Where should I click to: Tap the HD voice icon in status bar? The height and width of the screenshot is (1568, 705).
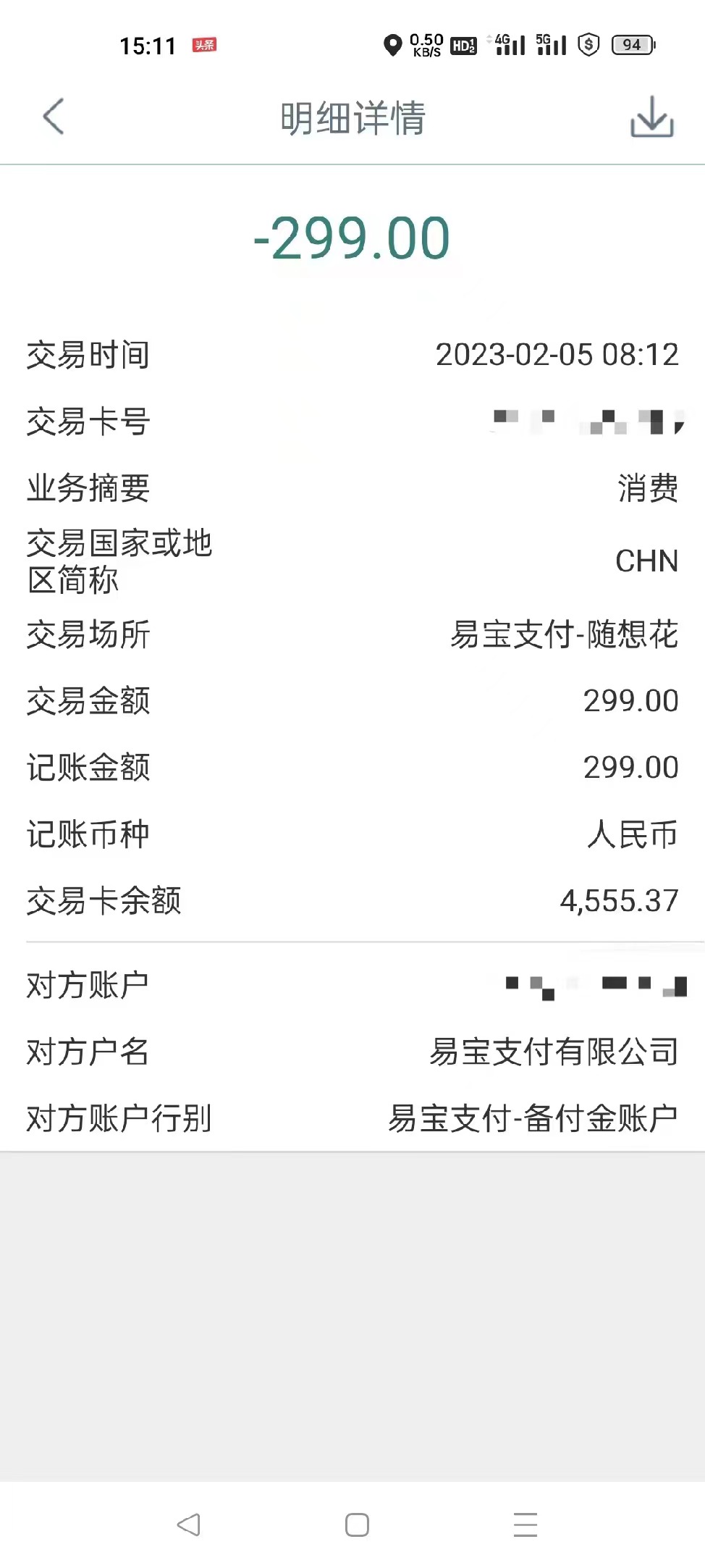tap(464, 45)
